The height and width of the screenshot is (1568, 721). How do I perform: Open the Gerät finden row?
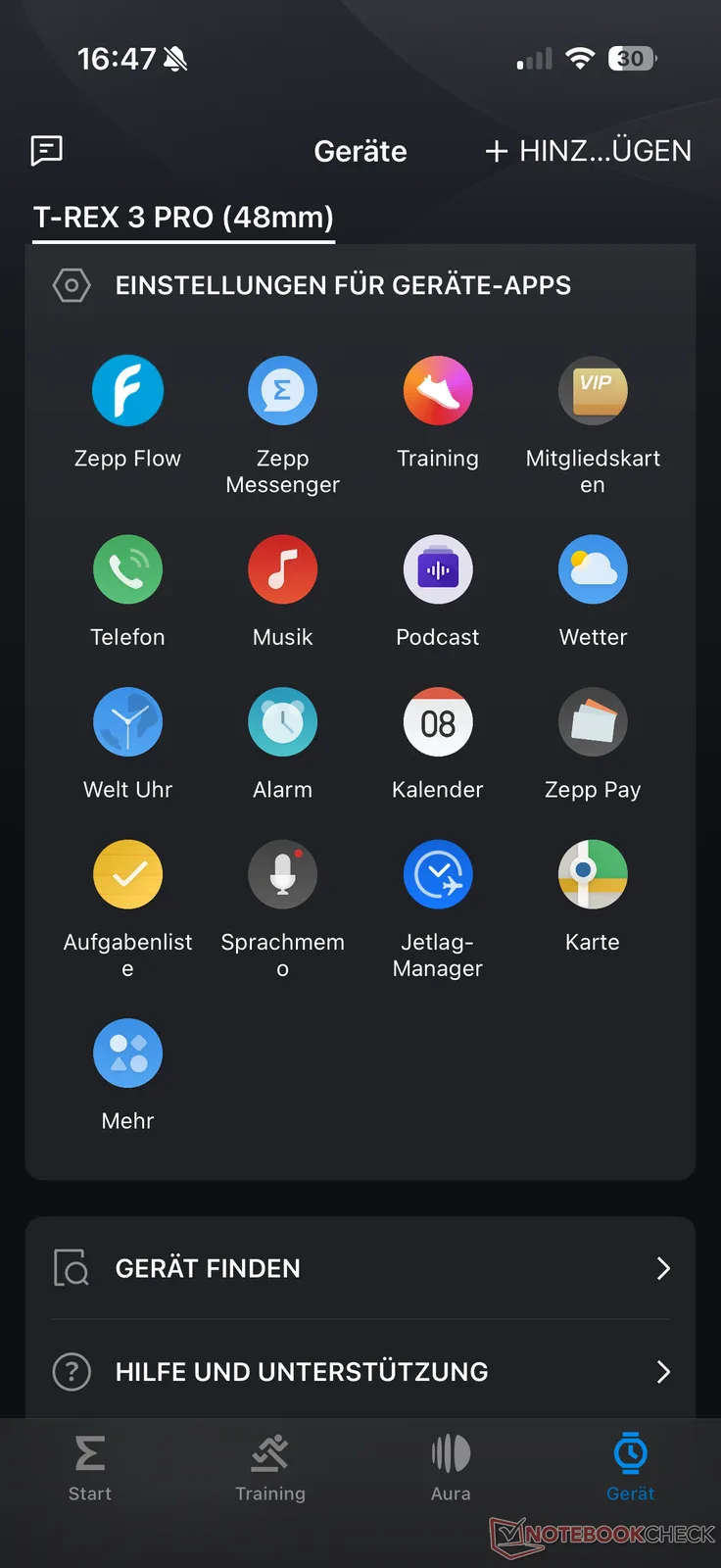(x=360, y=1268)
